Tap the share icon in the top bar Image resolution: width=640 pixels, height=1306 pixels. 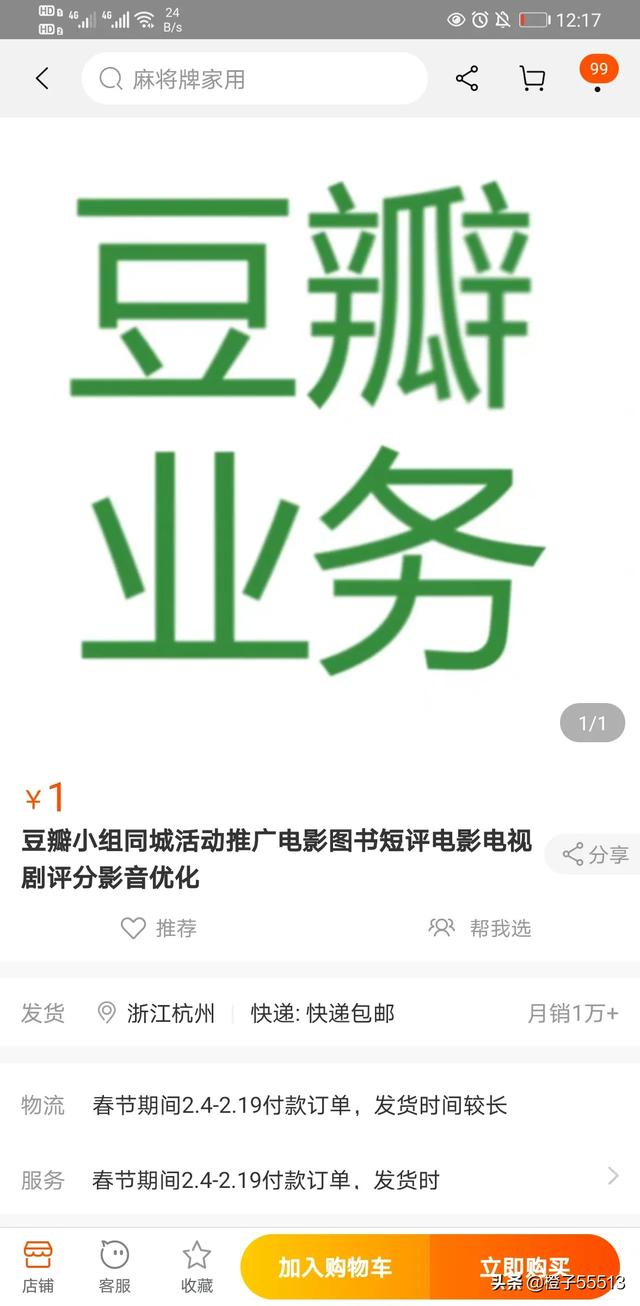[467, 79]
